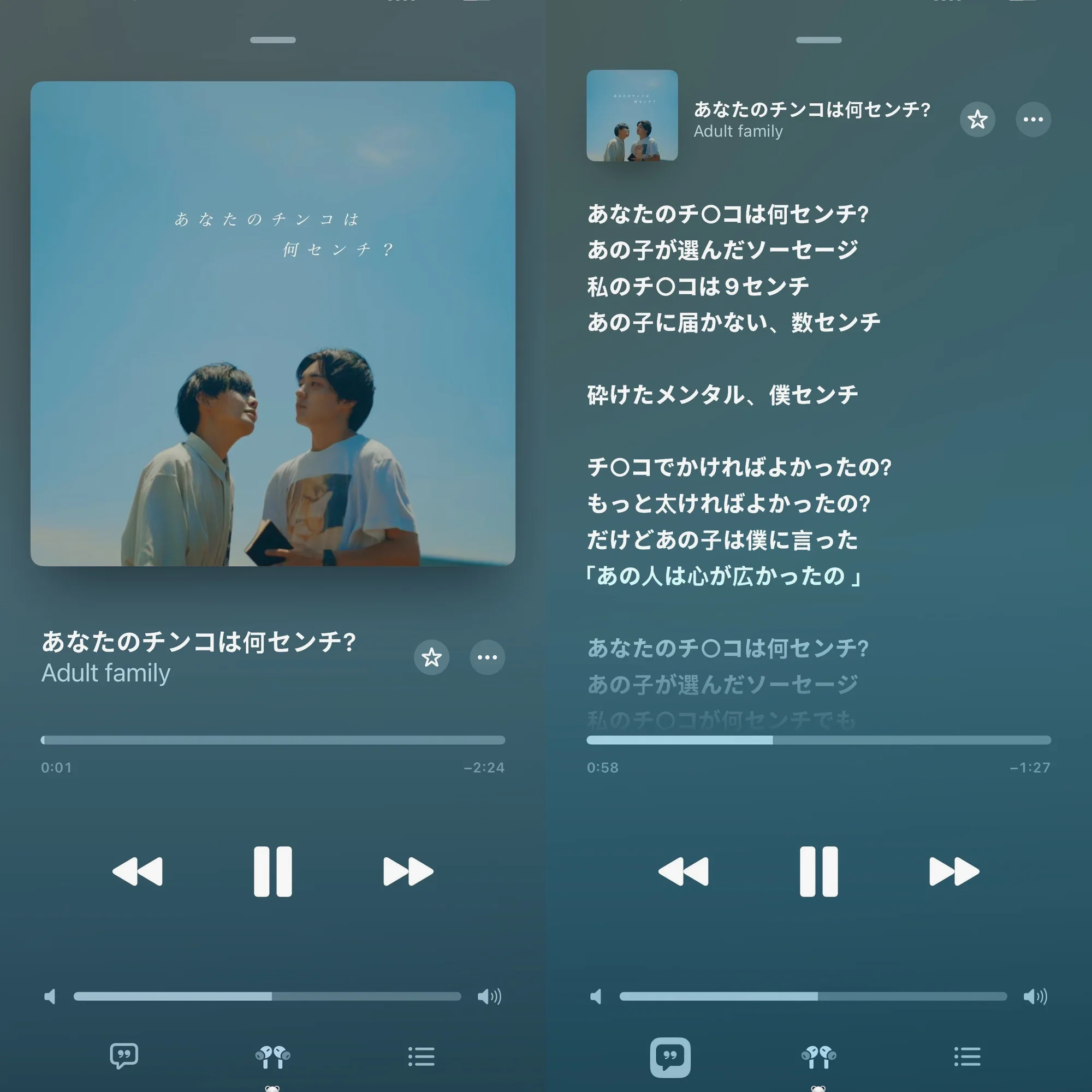This screenshot has height=1092, width=1092.
Task: Favorite the song beside the large title
Action: tap(431, 657)
